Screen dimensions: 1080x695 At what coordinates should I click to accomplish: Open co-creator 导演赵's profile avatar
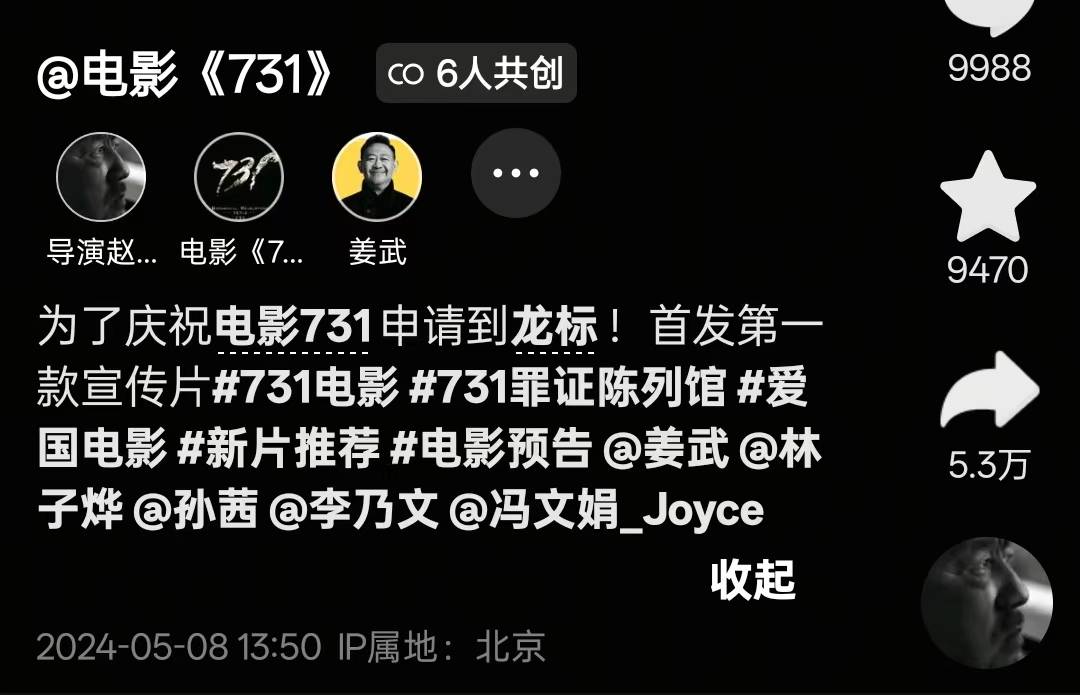click(x=101, y=179)
